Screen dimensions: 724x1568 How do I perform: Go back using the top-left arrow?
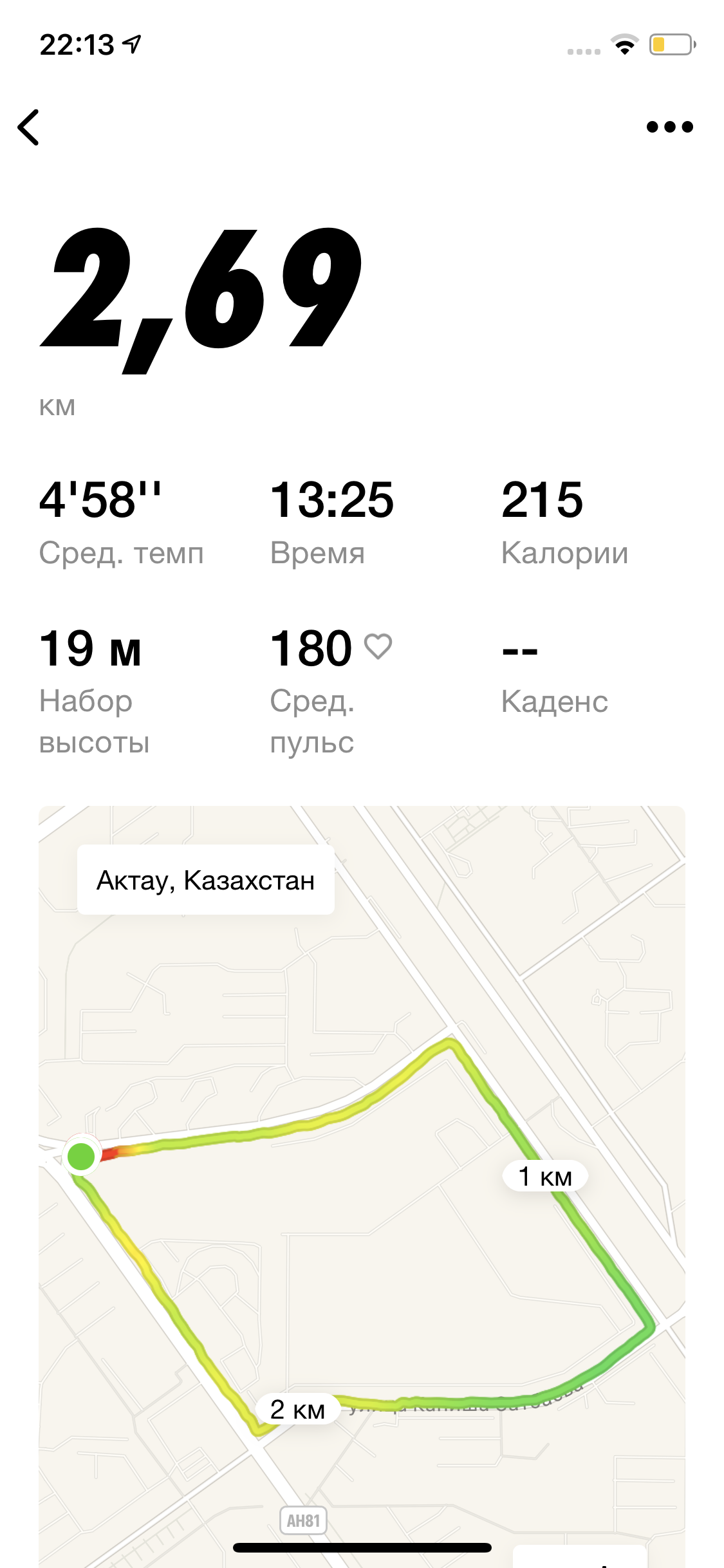point(29,127)
